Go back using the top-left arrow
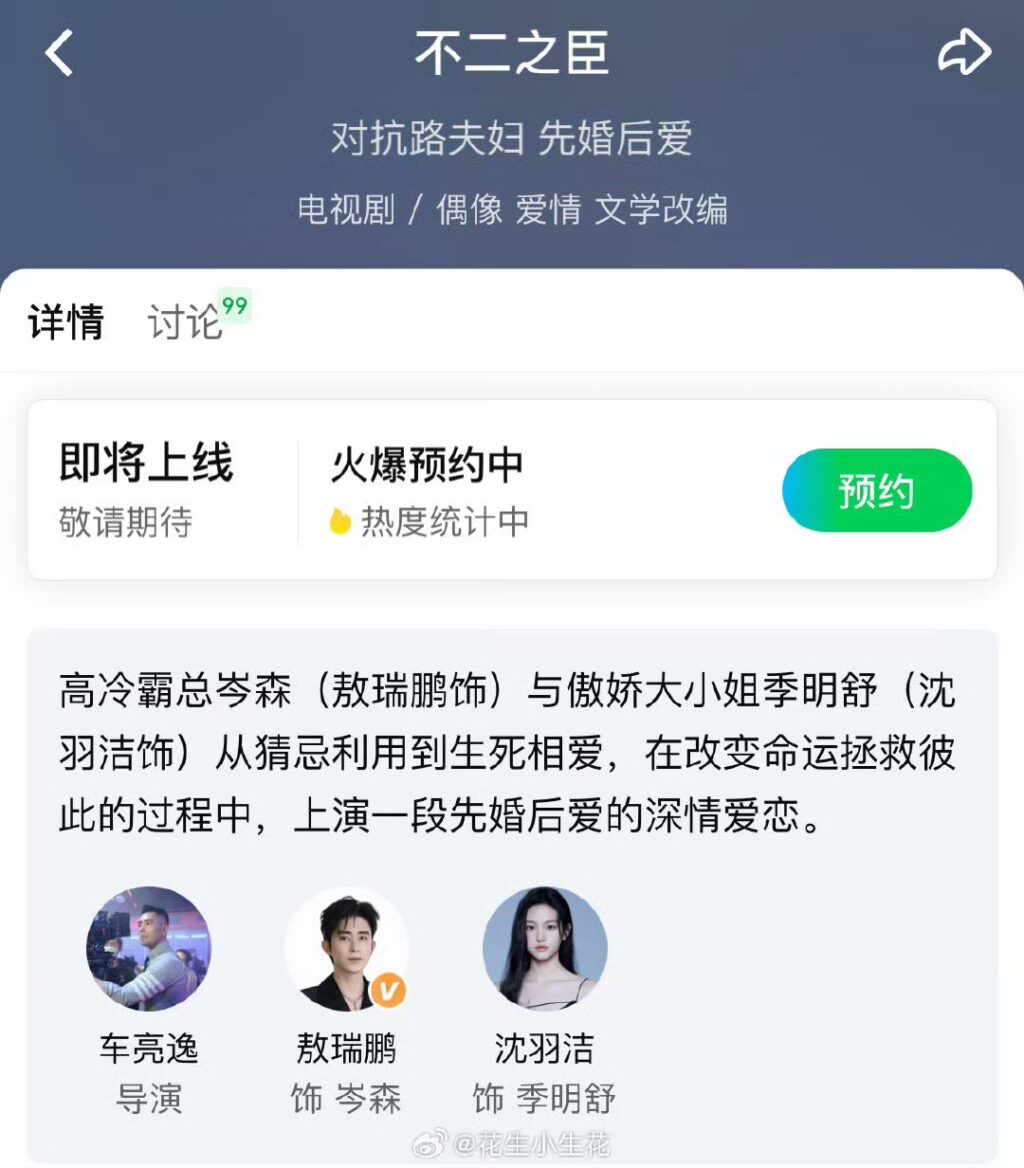Viewport: 1024px width, 1168px height. click(x=60, y=53)
